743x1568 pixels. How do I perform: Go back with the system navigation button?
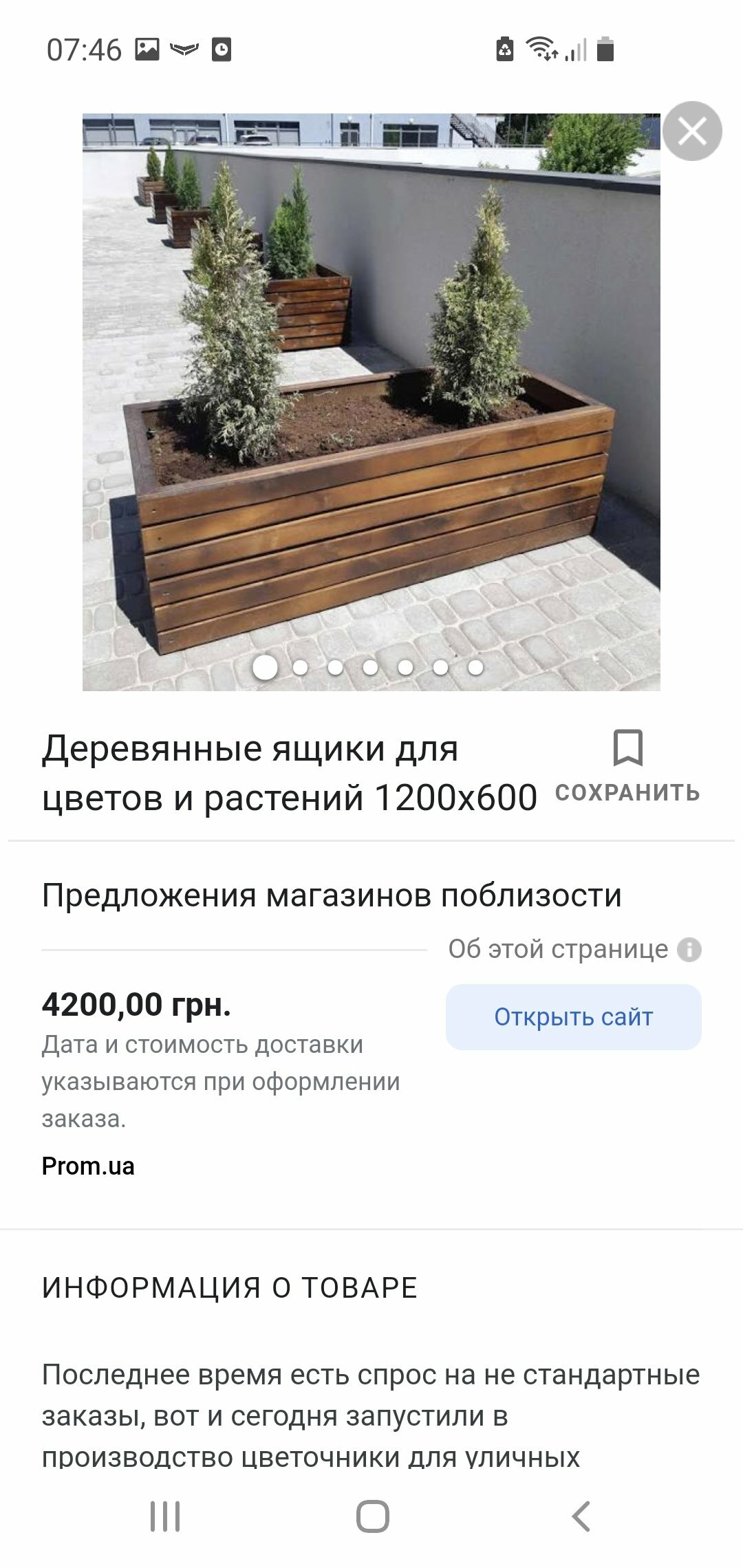tap(581, 1516)
